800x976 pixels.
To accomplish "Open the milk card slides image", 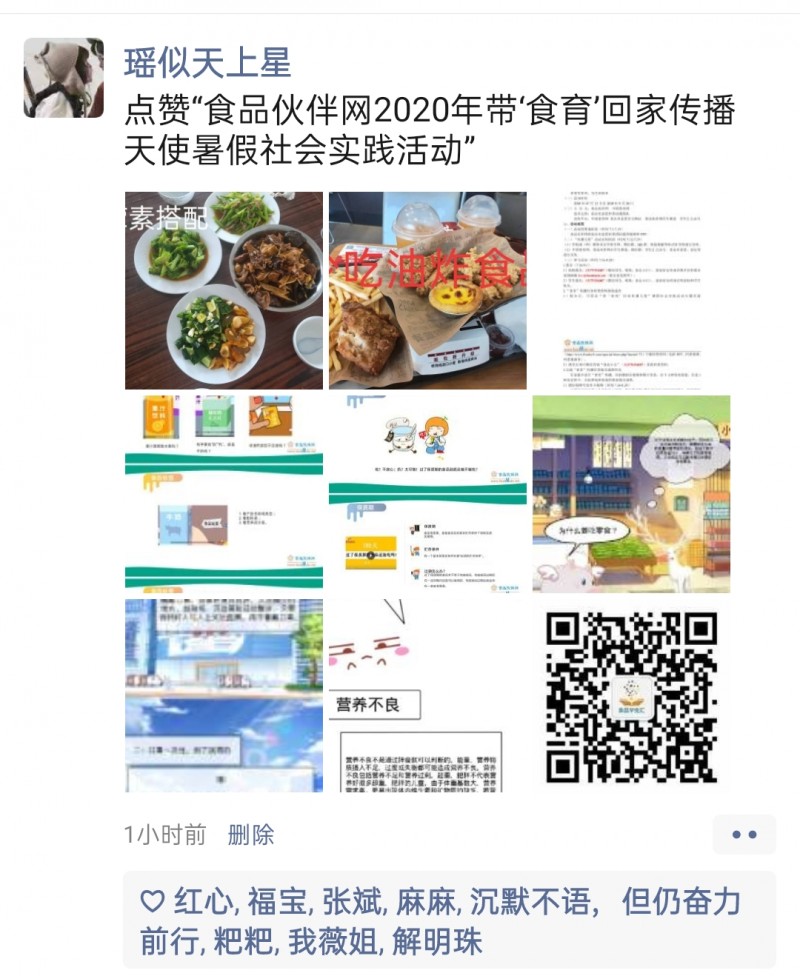I will click(x=224, y=493).
